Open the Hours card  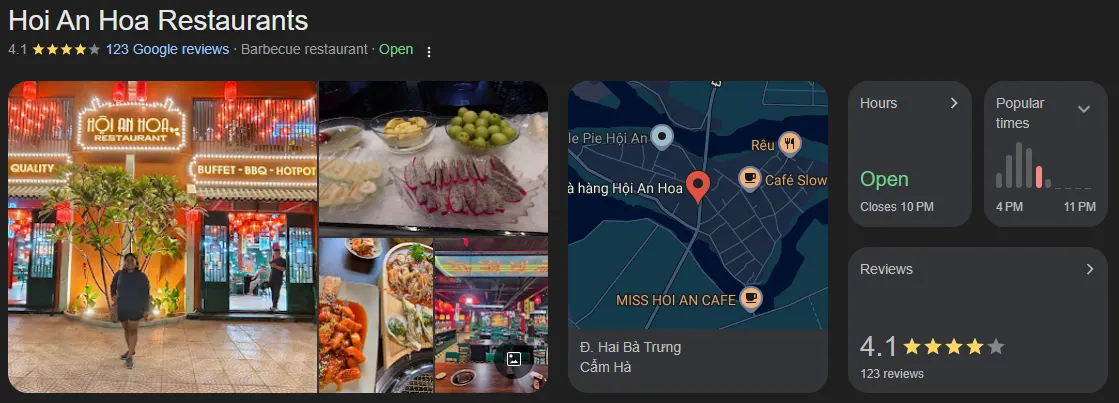(x=910, y=153)
